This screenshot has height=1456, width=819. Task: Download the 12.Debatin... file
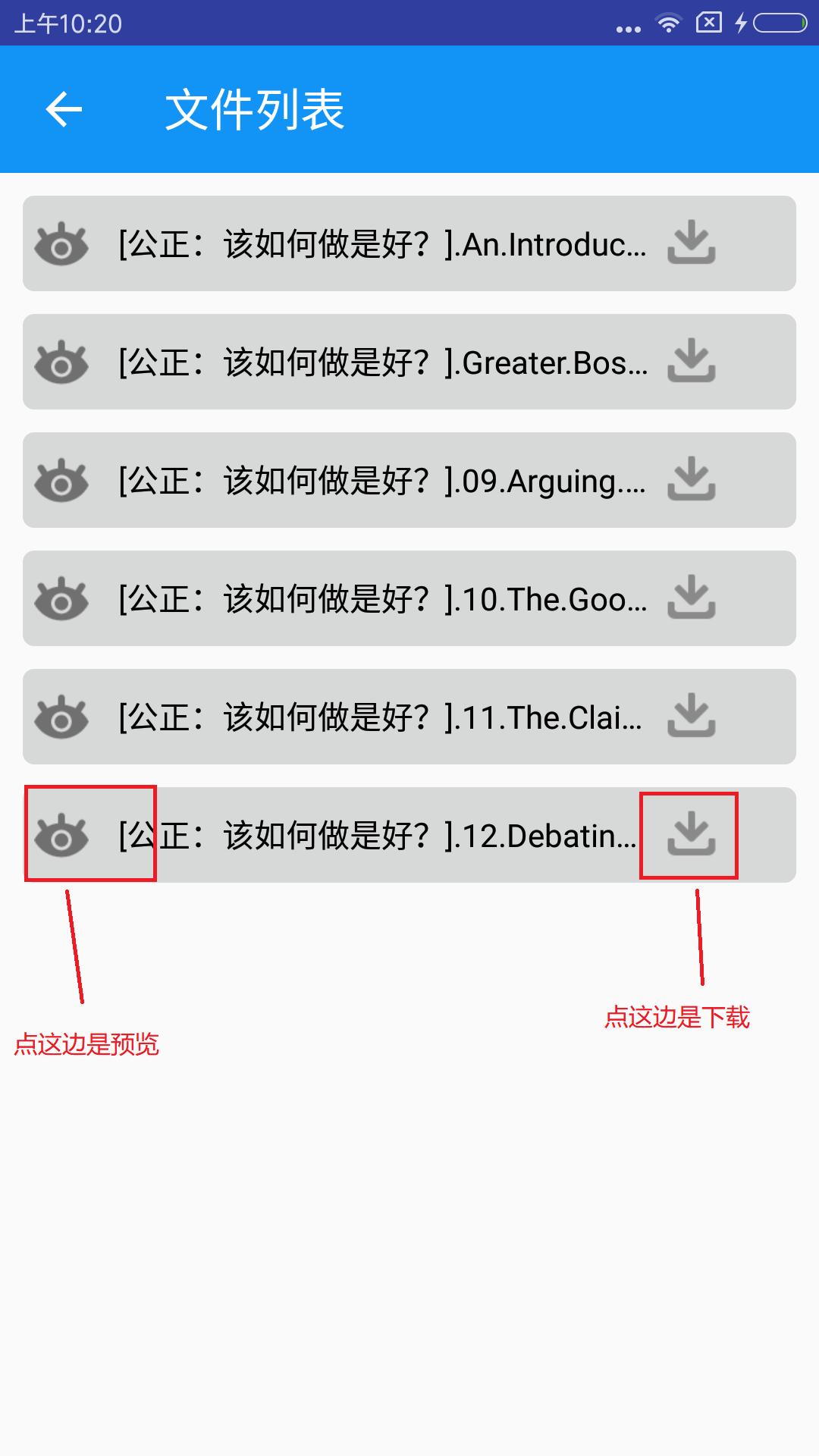691,834
